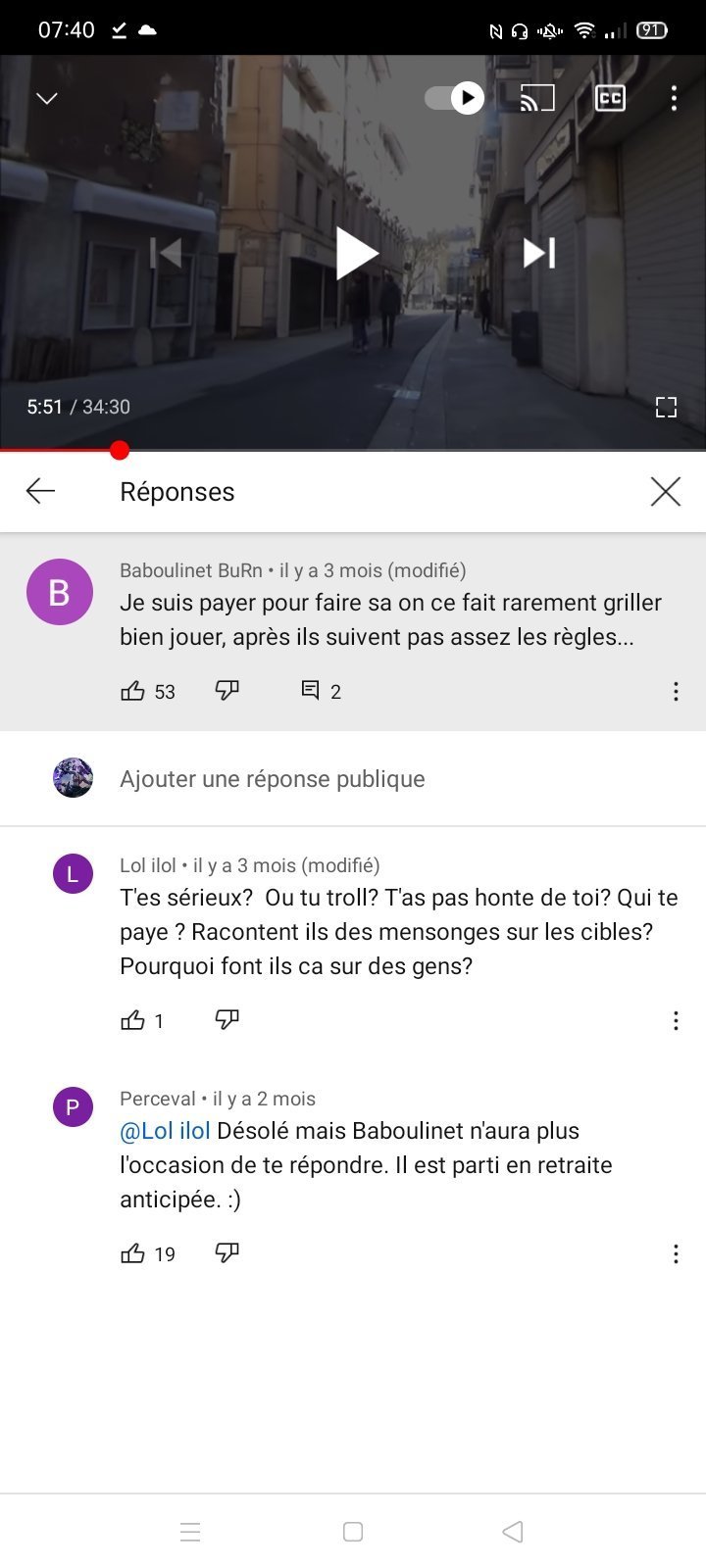This screenshot has height=1568, width=706.
Task: Close the Réponses panel
Action: pos(666,491)
